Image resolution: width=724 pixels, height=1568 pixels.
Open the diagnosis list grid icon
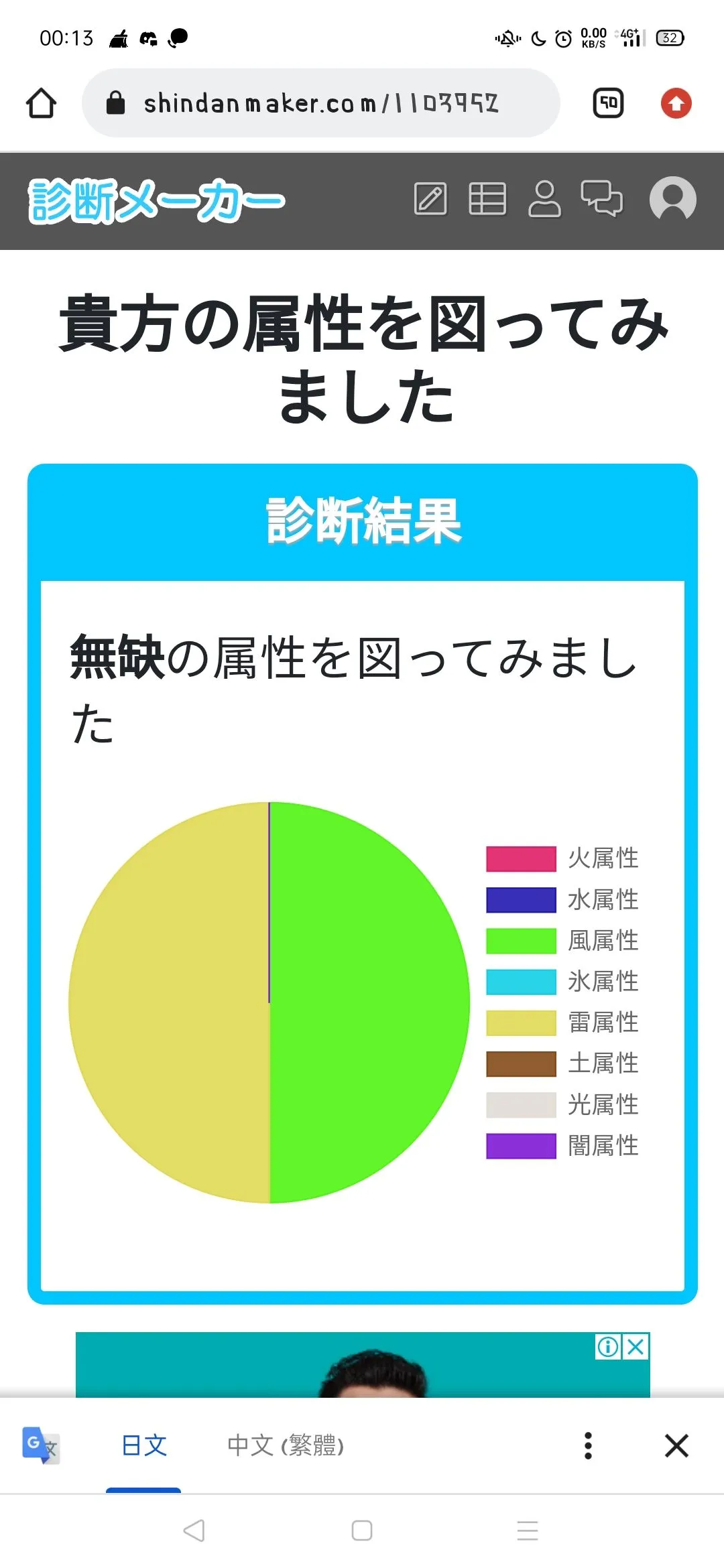click(x=487, y=199)
